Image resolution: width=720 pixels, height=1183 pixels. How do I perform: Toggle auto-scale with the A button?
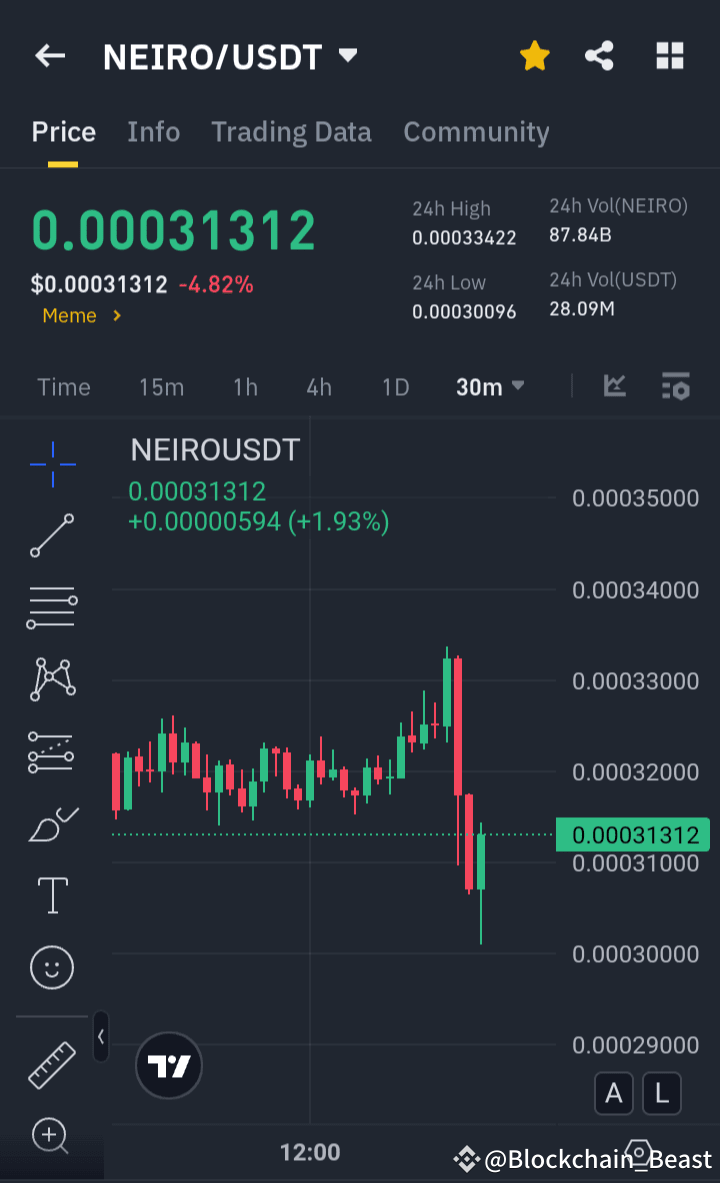pyautogui.click(x=614, y=1093)
